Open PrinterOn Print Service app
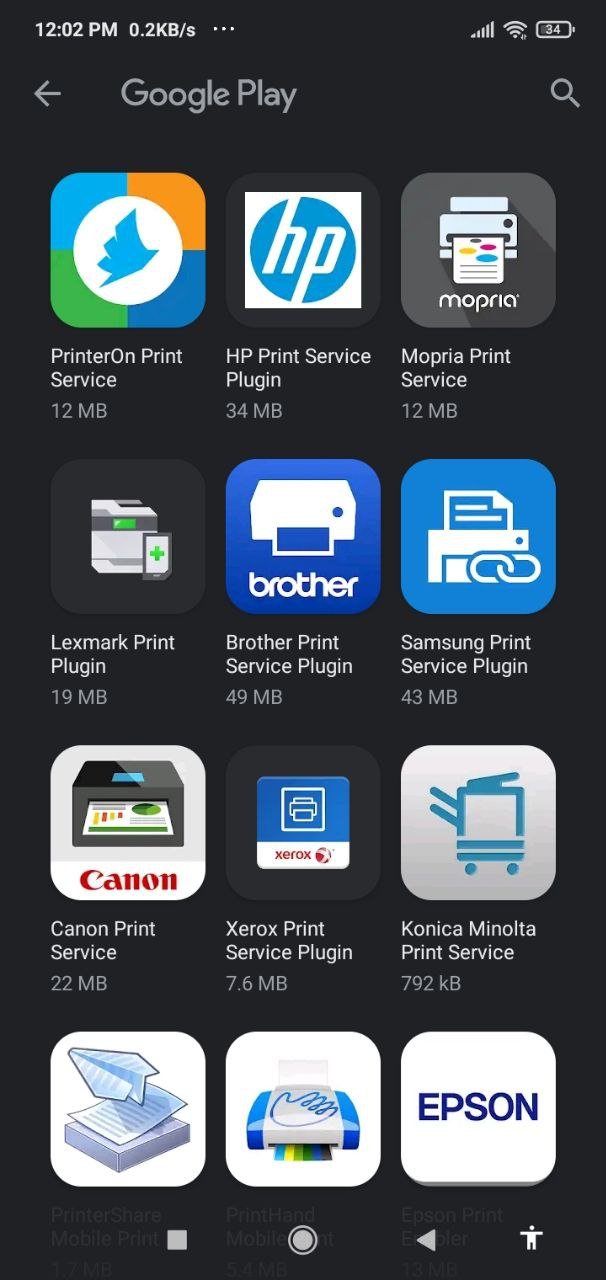This screenshot has width=606, height=1280. (x=128, y=250)
